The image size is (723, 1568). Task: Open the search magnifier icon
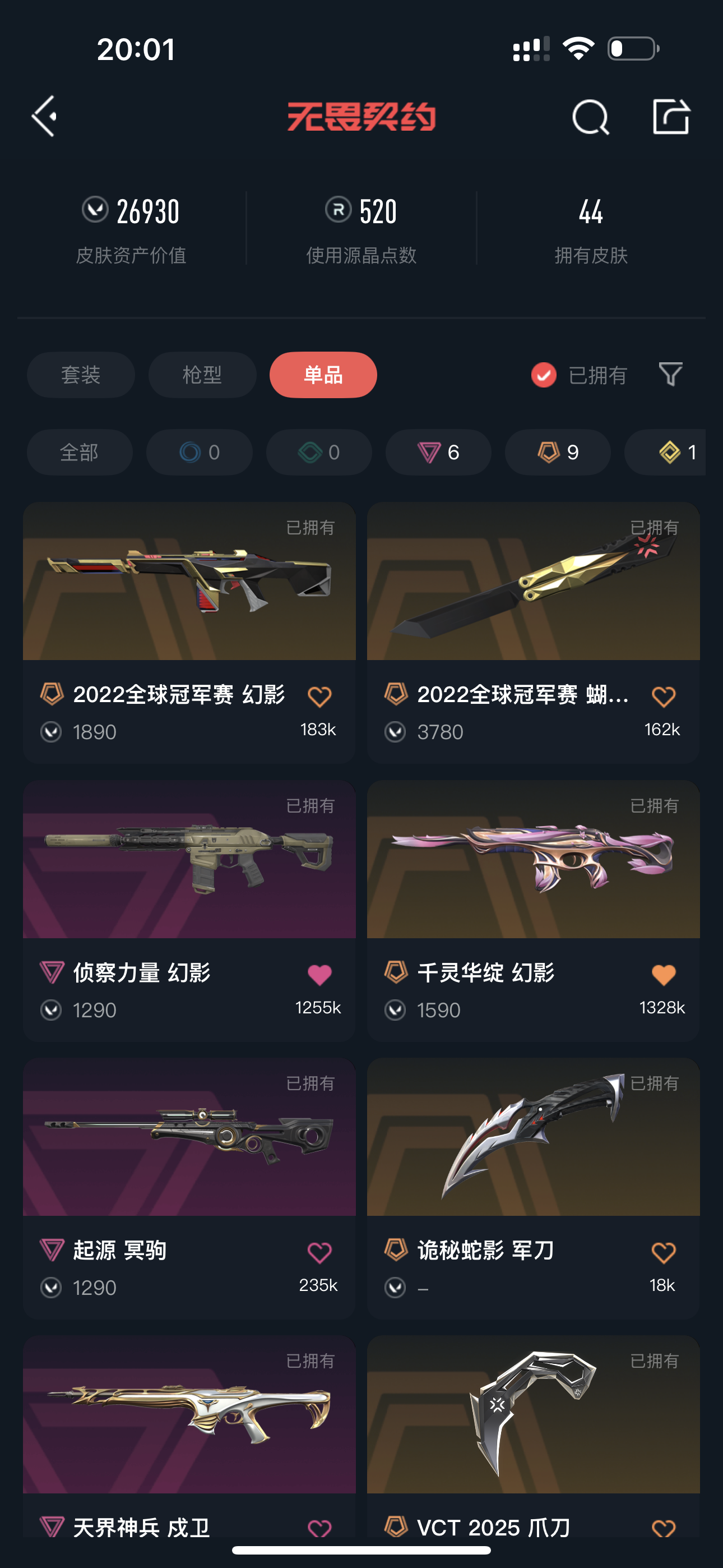[x=590, y=116]
